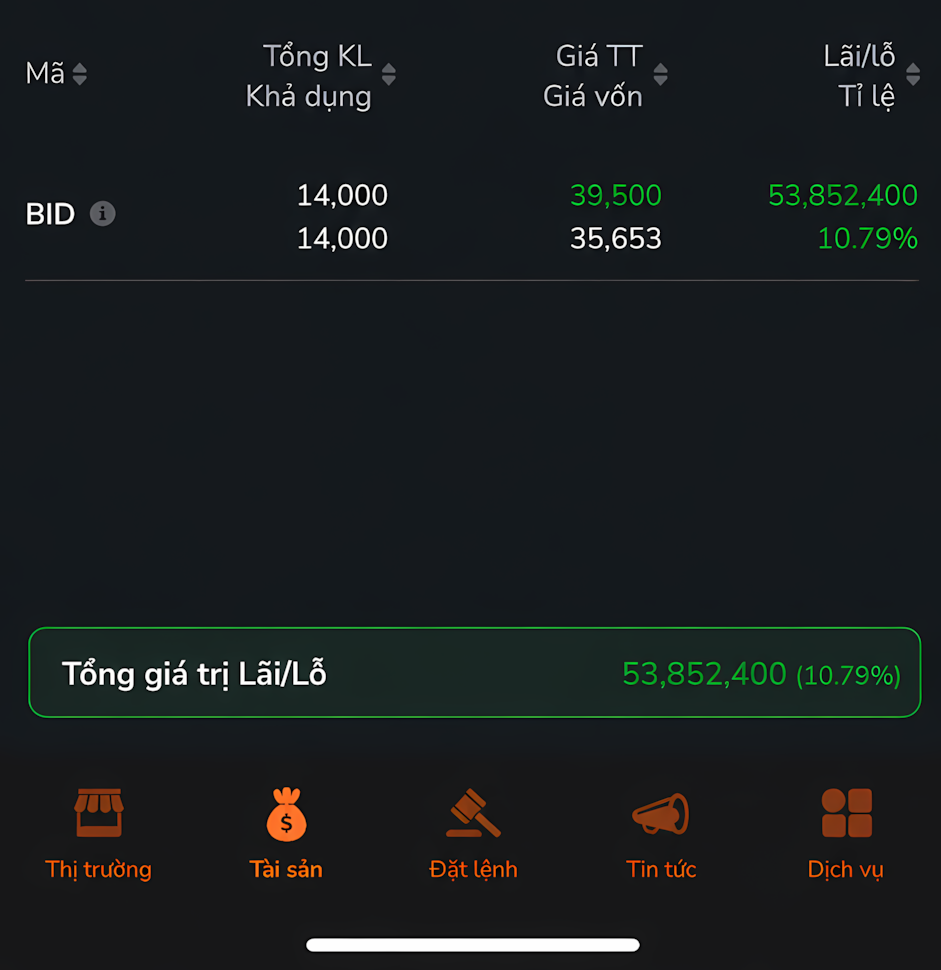Open the BID holding row
Image resolution: width=941 pixels, height=970 pixels.
(x=471, y=217)
